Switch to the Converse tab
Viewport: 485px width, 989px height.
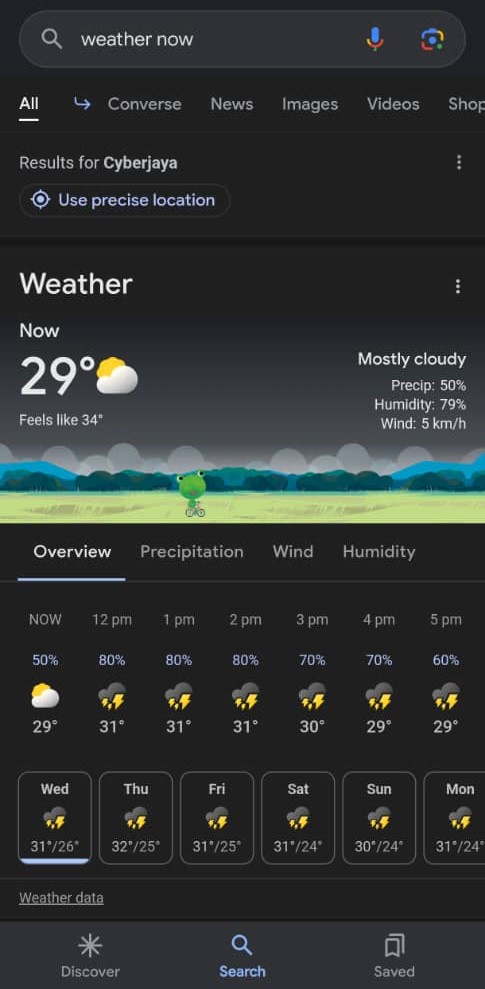[x=128, y=104]
